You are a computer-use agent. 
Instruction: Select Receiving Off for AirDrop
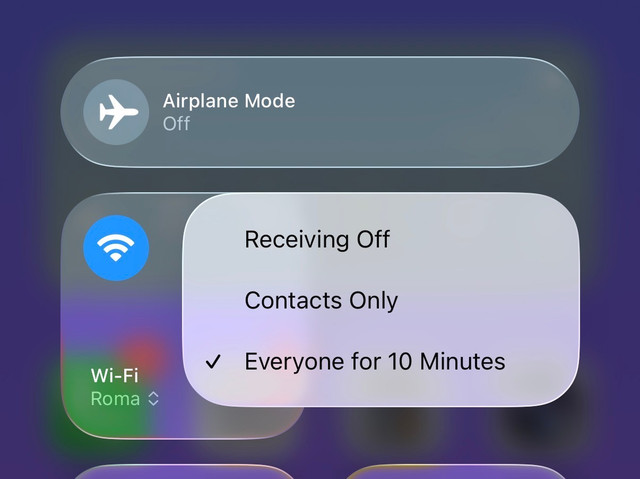point(317,239)
